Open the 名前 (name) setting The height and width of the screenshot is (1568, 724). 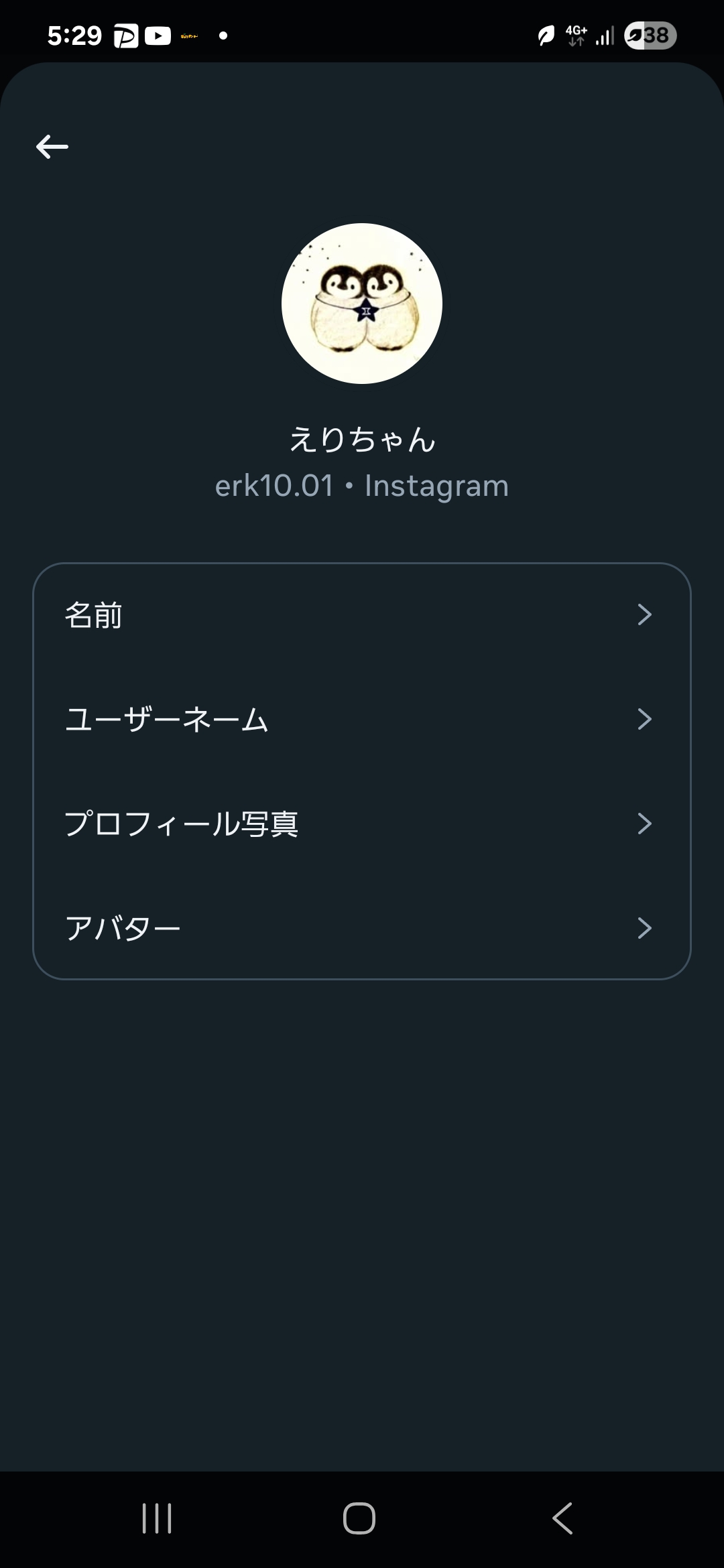pyautogui.click(x=361, y=615)
